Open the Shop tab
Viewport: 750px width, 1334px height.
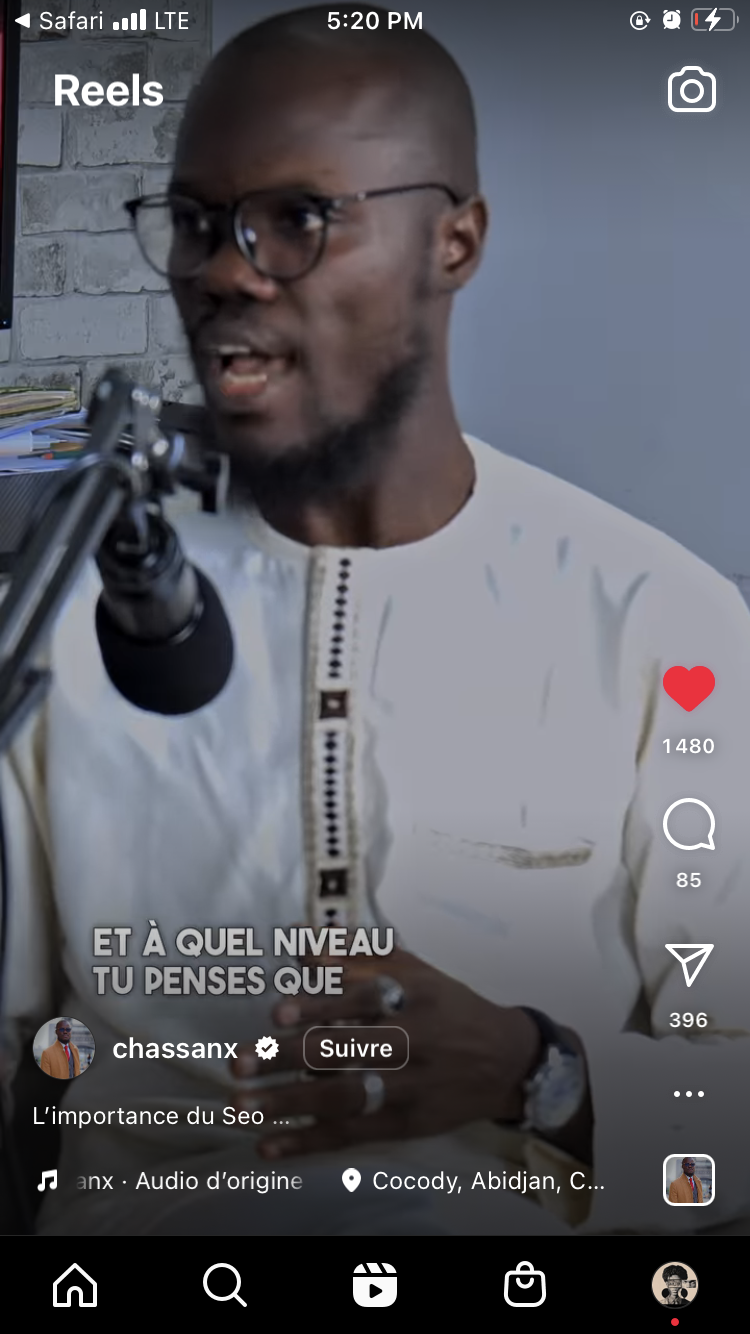click(525, 1284)
